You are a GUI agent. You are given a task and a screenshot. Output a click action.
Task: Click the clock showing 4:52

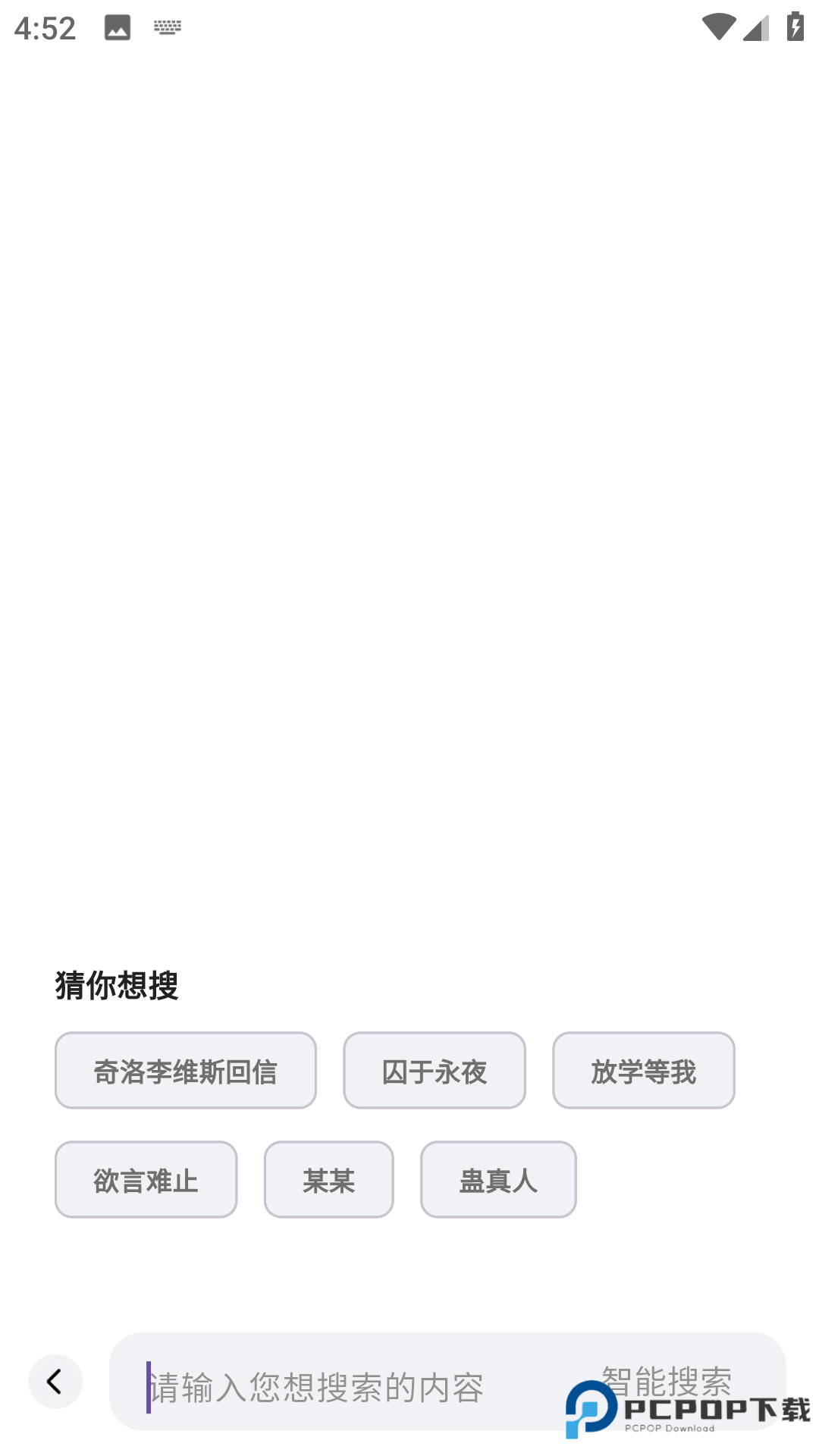pyautogui.click(x=43, y=28)
